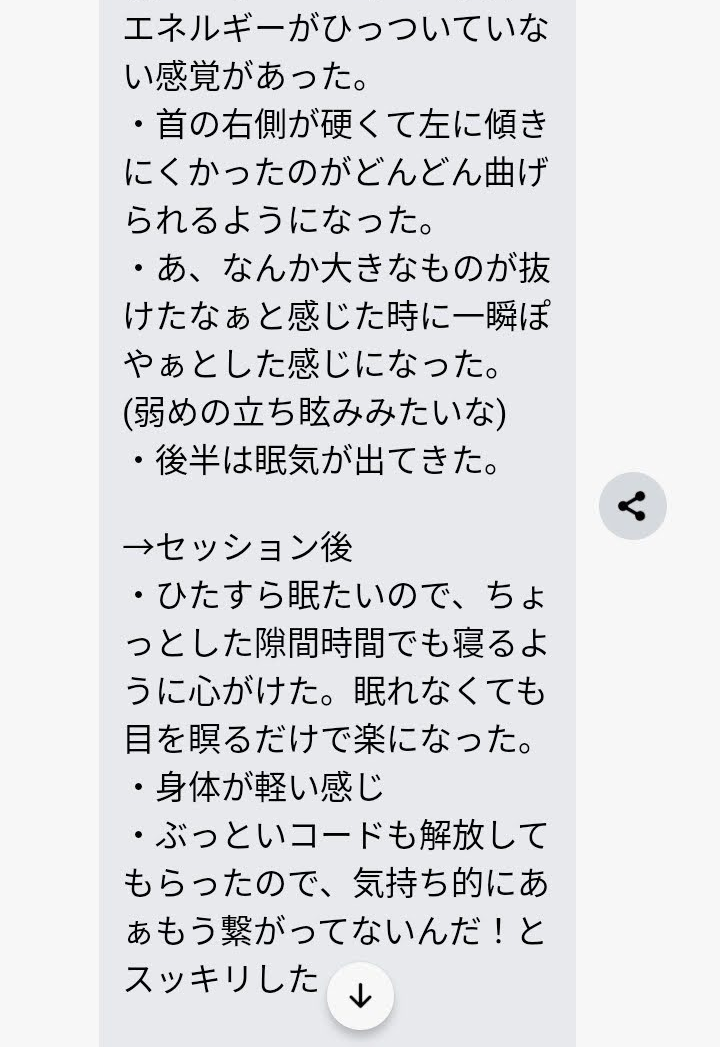This screenshot has height=1047, width=720.
Task: Jump to the latest message with down arrow
Action: (x=360, y=996)
